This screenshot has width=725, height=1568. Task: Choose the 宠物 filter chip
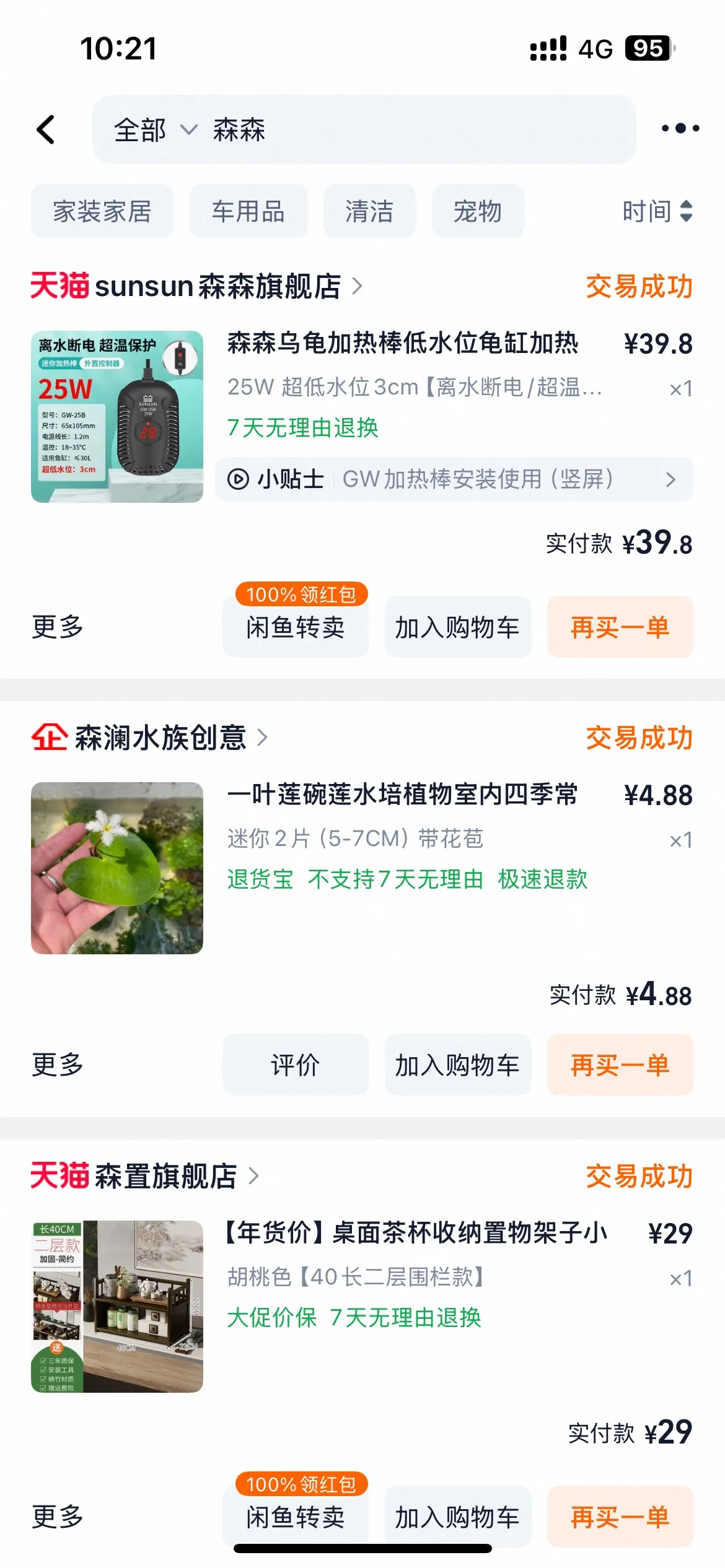click(478, 211)
